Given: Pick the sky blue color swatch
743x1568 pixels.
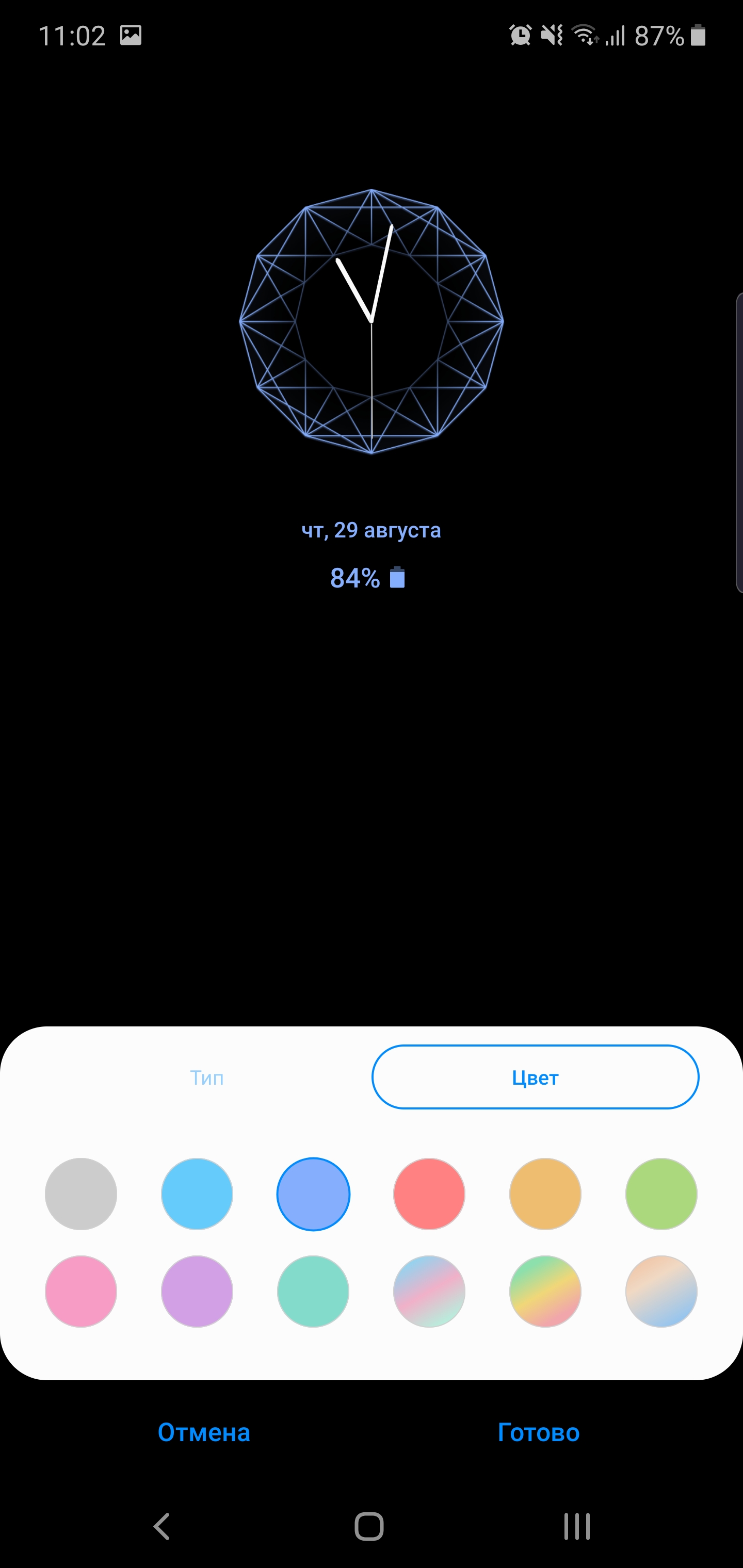Looking at the screenshot, I should (197, 1194).
